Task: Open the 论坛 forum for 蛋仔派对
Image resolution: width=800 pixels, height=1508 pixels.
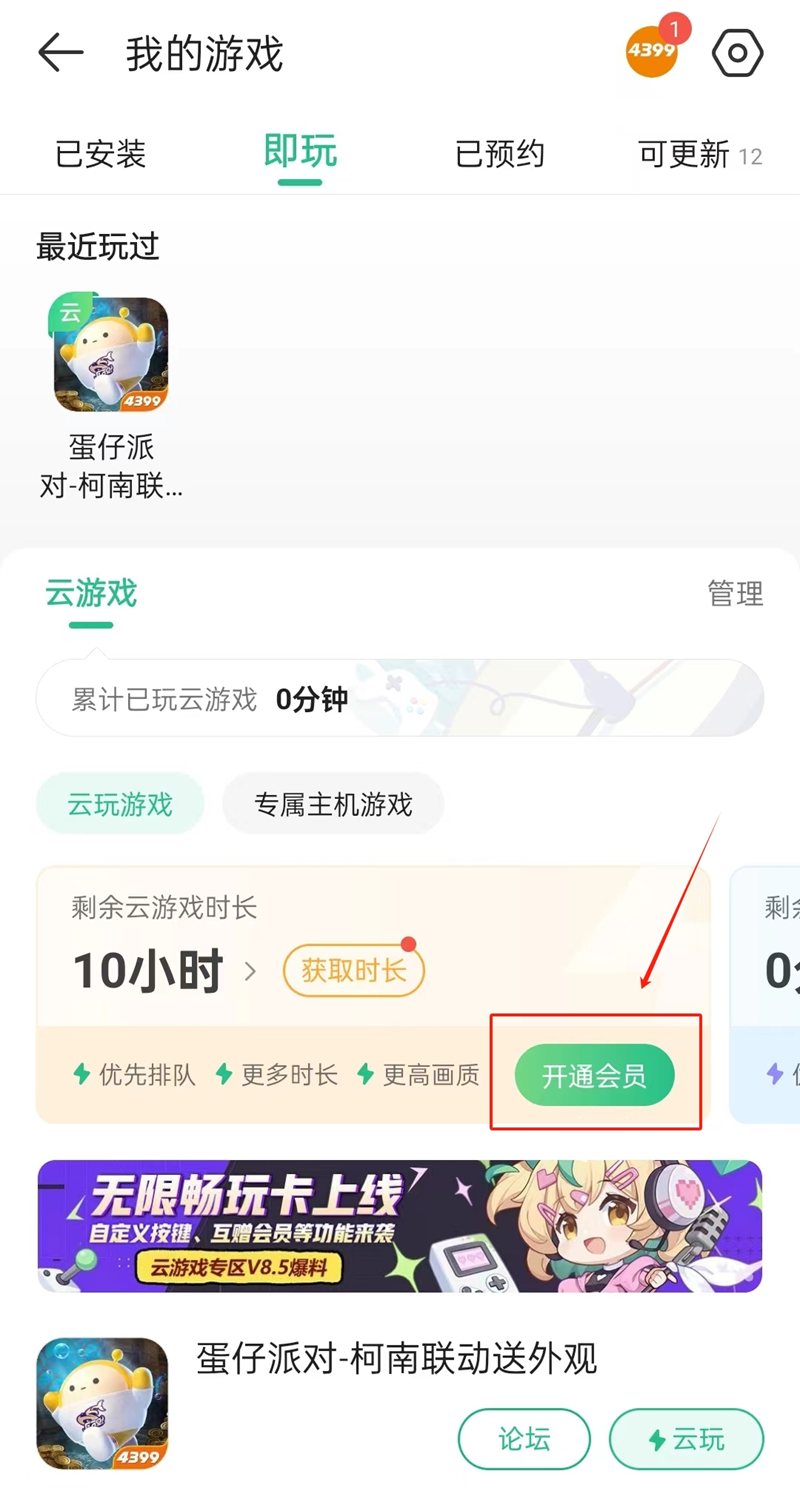Action: pos(524,1439)
